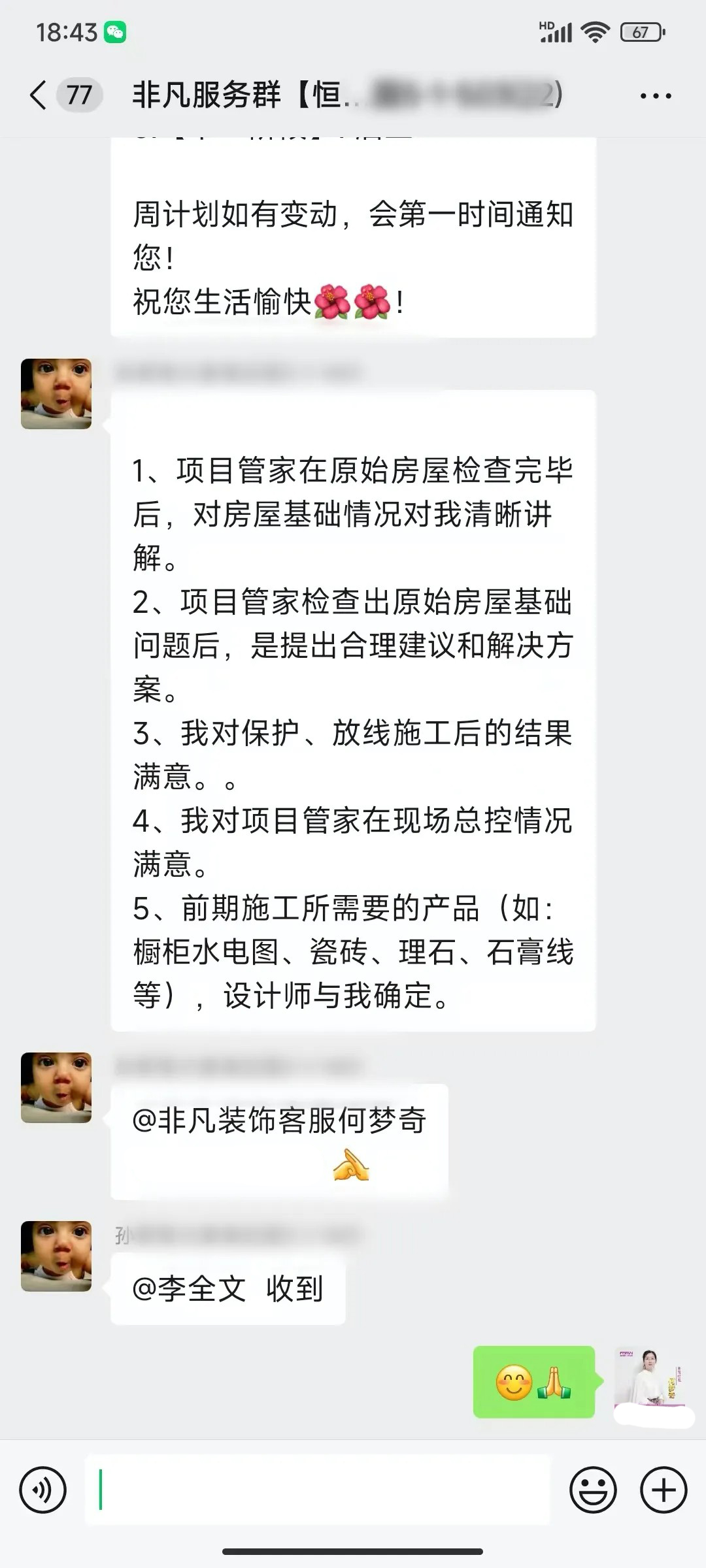
Task: Tap the @非凡装饰客服何梦奇 mention message
Action: (279, 1141)
